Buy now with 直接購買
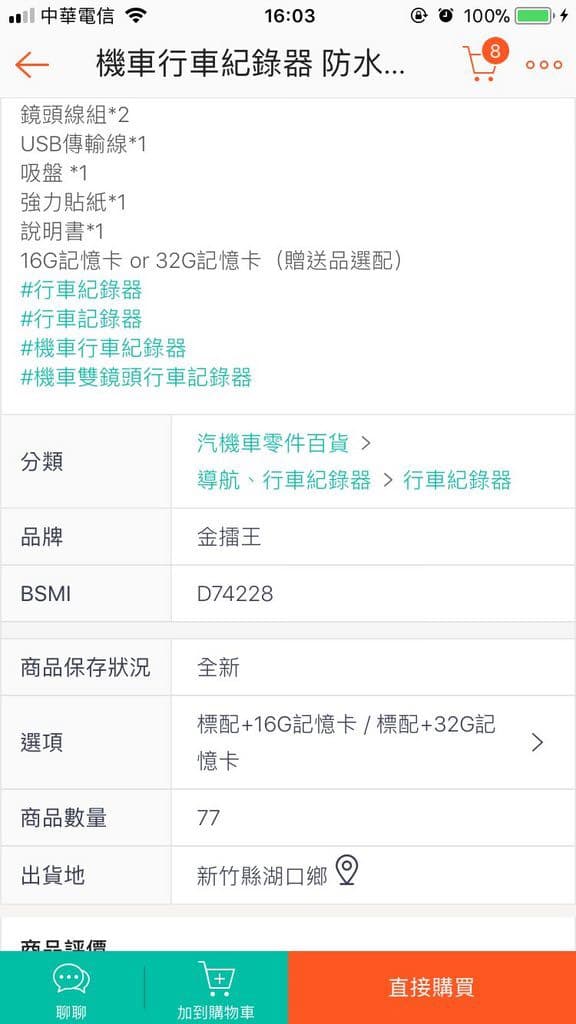This screenshot has width=576, height=1024. [432, 987]
